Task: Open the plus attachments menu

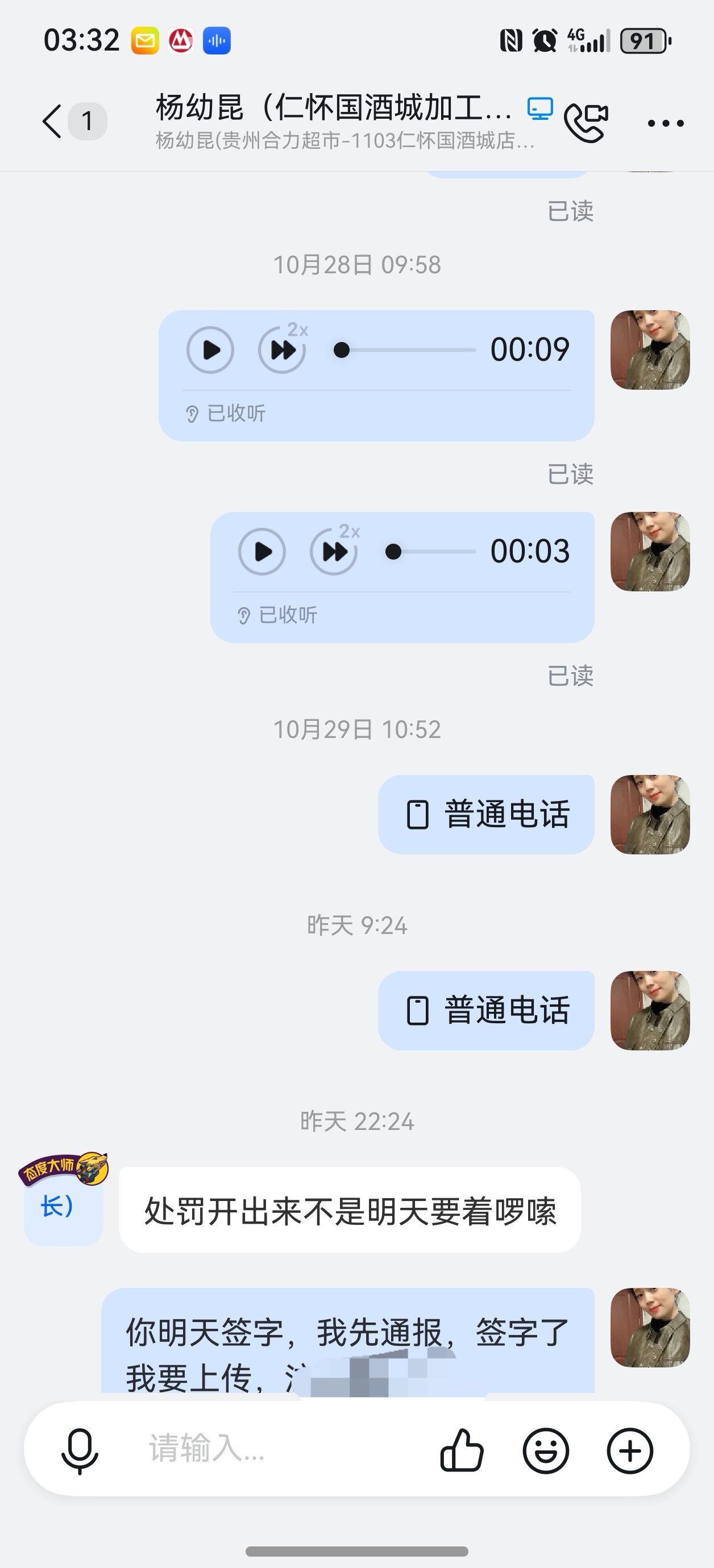Action: point(630,1451)
